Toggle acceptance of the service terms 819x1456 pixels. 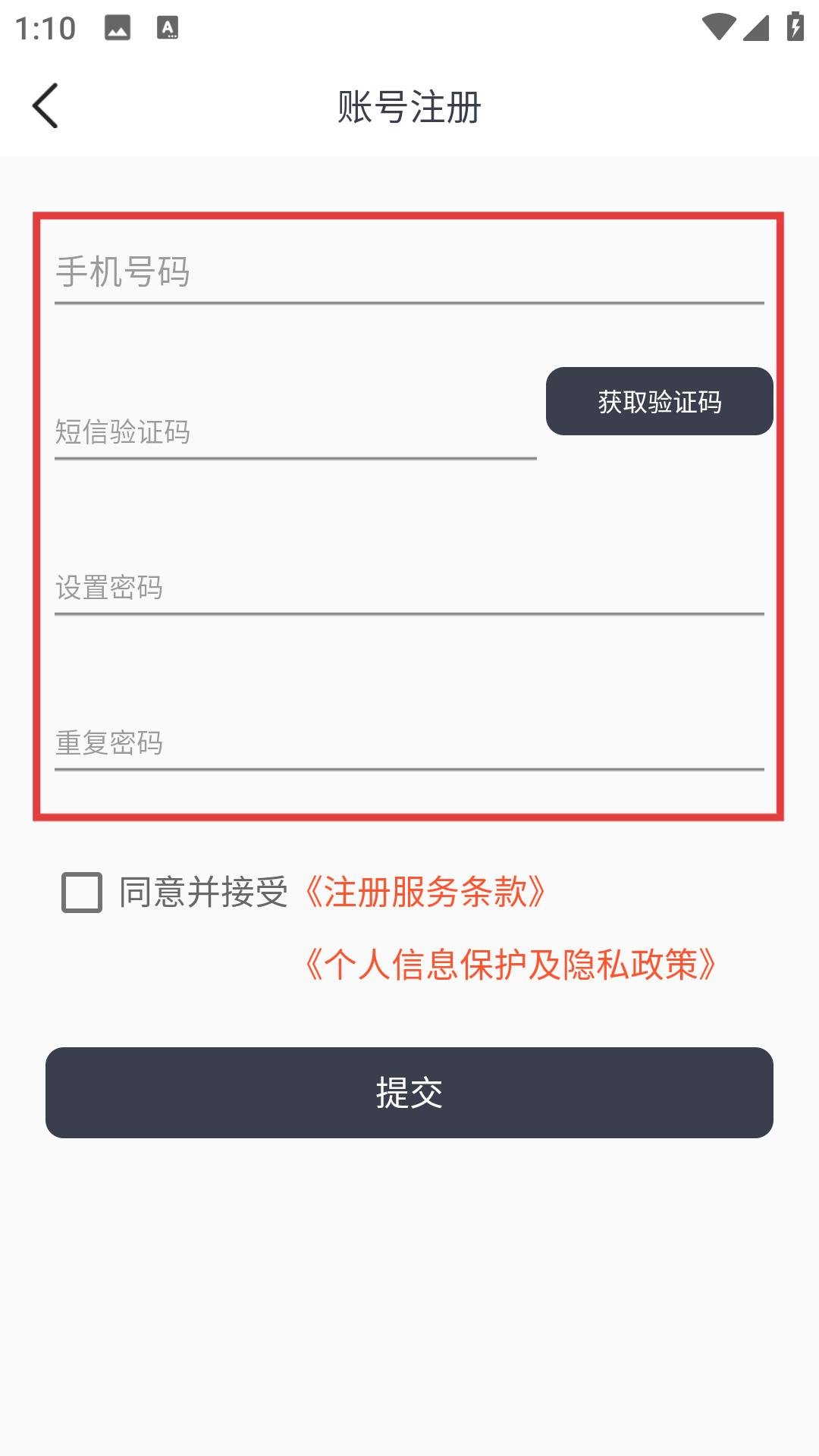[82, 893]
